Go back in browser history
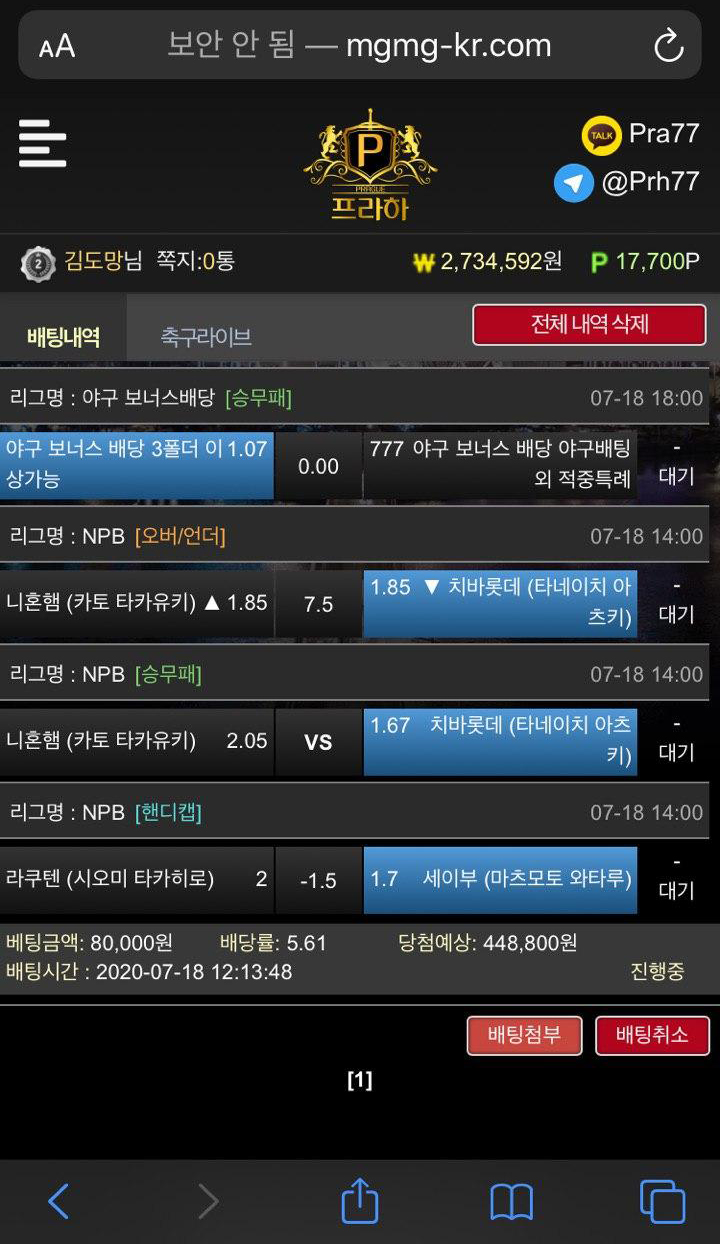Viewport: 720px width, 1244px height. [59, 1201]
